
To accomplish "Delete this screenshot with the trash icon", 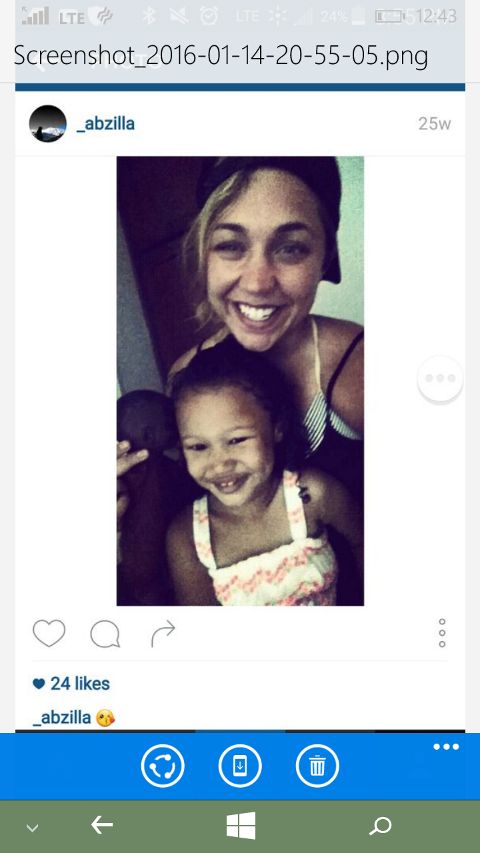I will pos(317,766).
